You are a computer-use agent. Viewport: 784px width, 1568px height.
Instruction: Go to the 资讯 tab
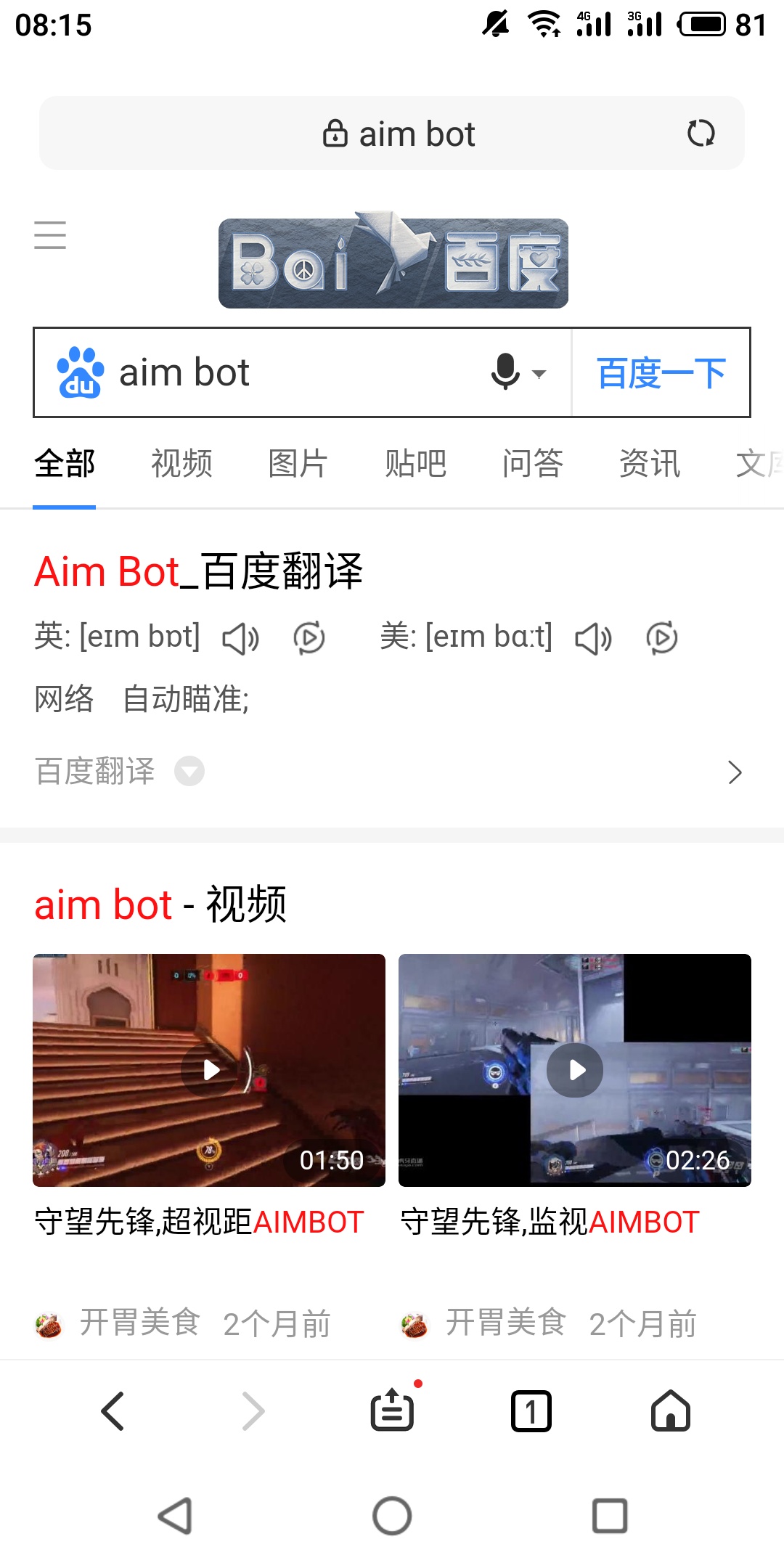(x=650, y=464)
